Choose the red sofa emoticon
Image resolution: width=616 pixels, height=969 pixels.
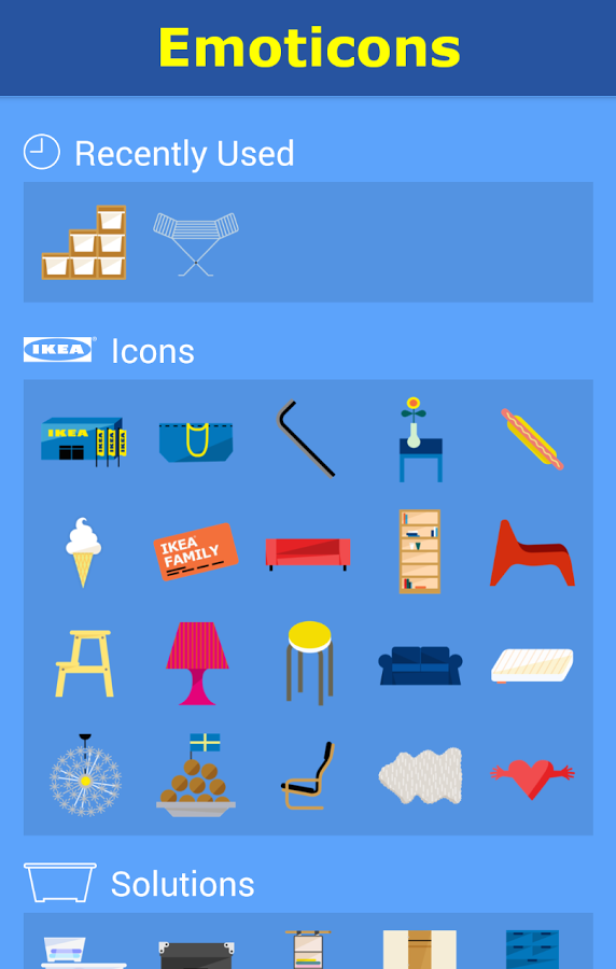pos(307,553)
